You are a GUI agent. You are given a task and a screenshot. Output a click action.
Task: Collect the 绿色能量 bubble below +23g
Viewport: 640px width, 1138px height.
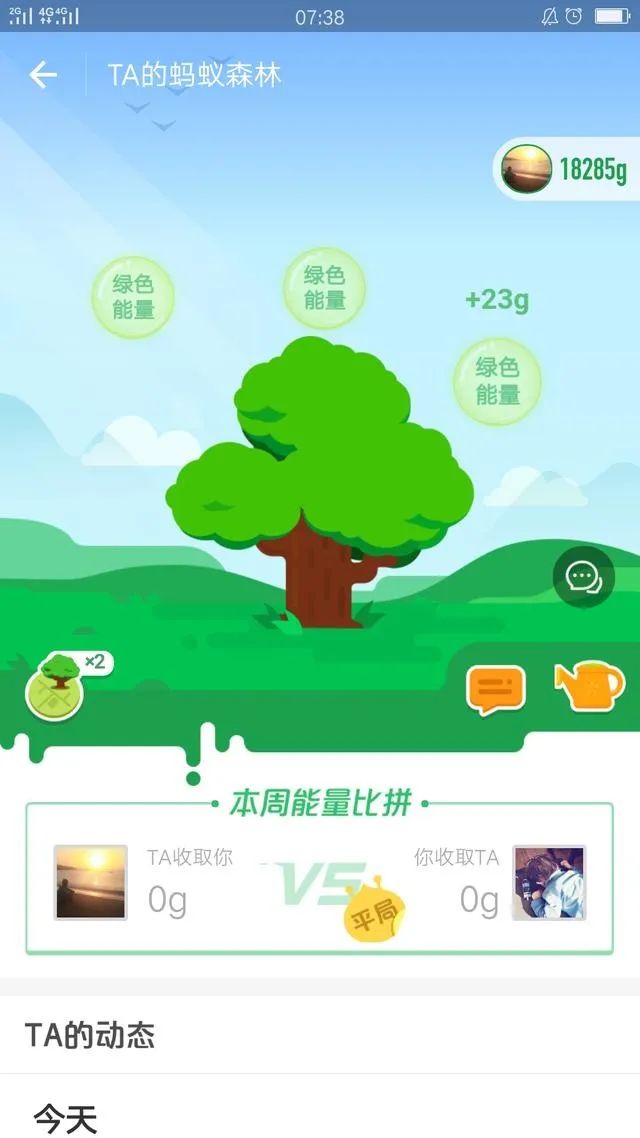click(x=497, y=381)
